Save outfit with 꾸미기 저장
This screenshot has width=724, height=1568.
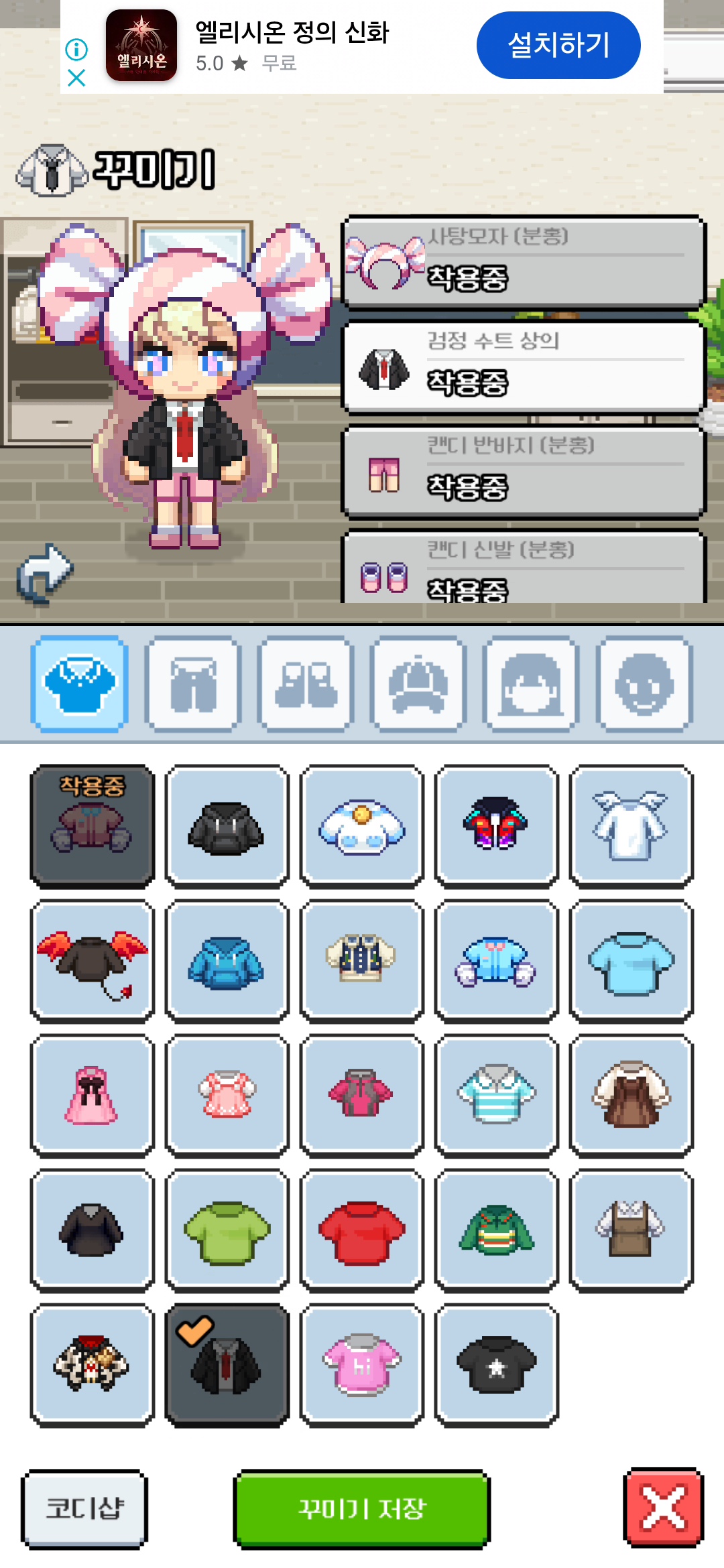coord(362,1508)
